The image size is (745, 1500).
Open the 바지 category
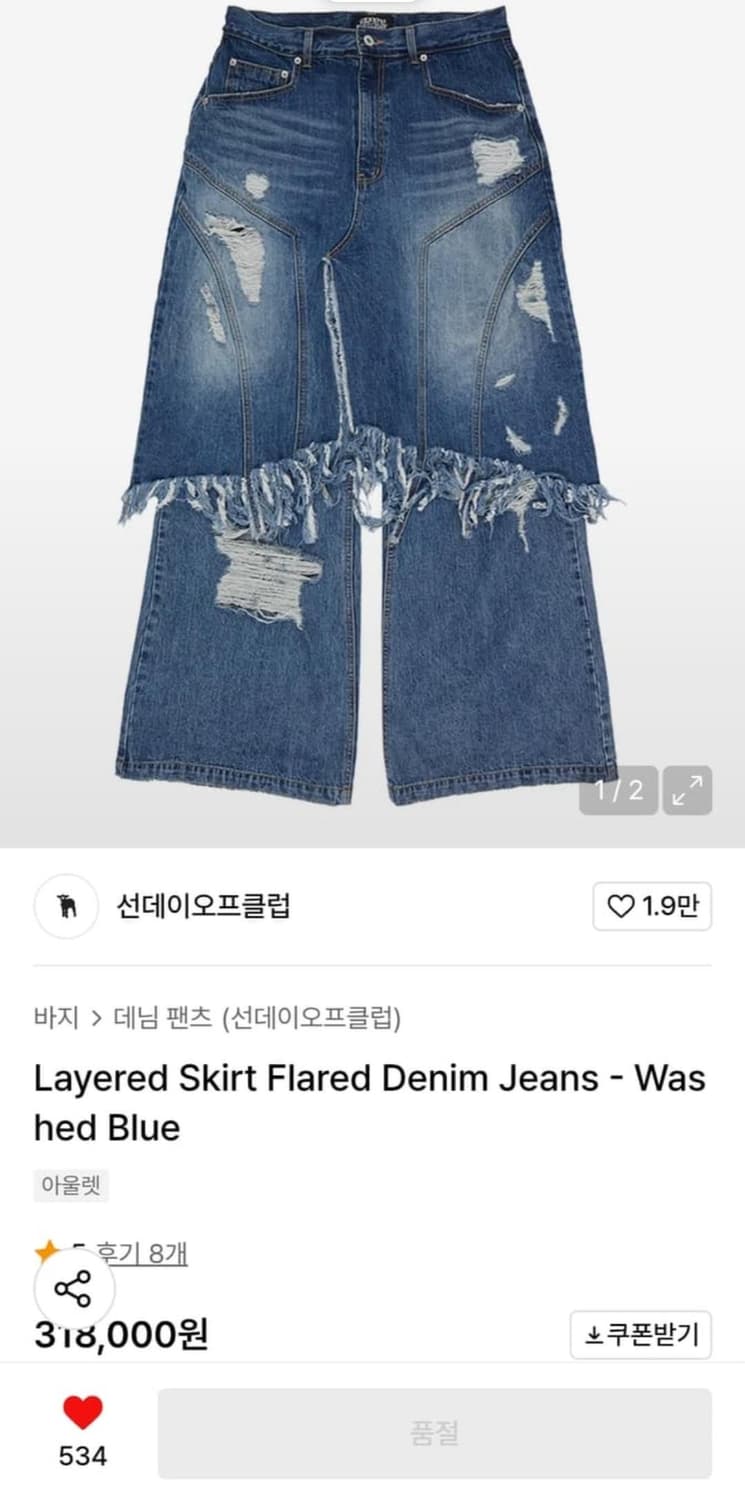52,1014
